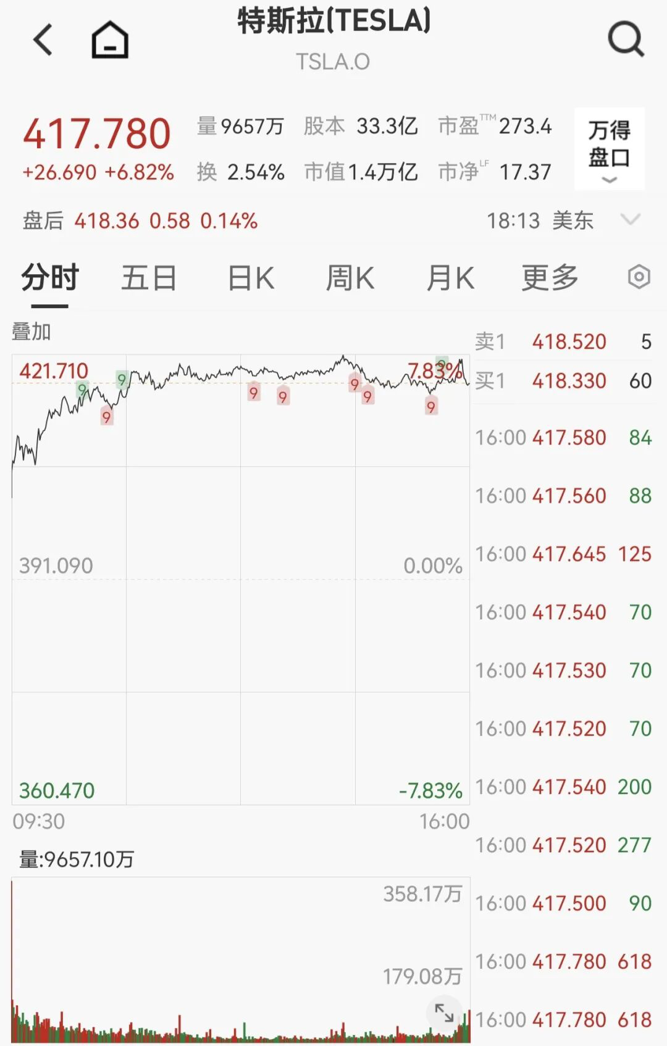Open the home icon
Viewport: 667px width, 1046px height.
(x=110, y=41)
